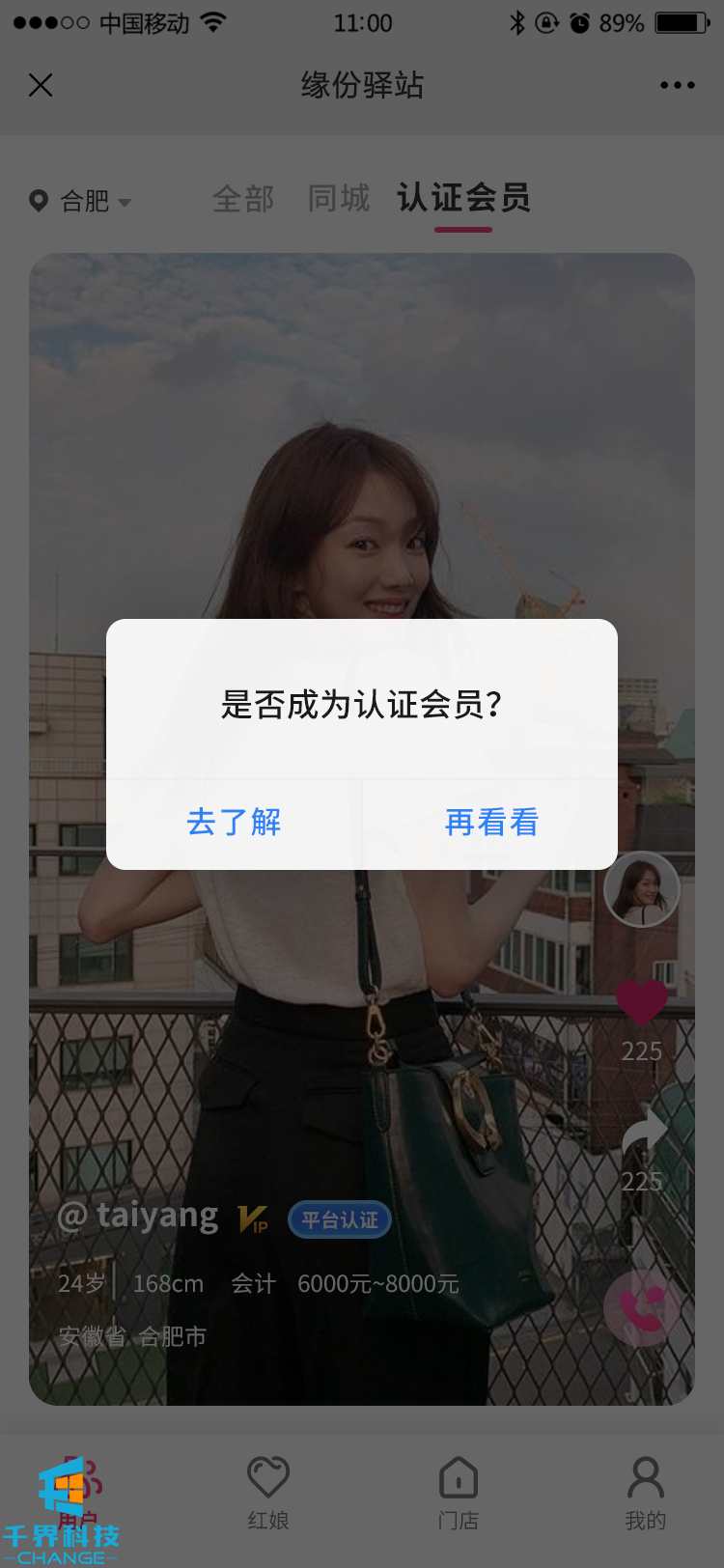Choose 再看看 to dismiss the dialog
This screenshot has height=1568, width=724.
pyautogui.click(x=490, y=823)
